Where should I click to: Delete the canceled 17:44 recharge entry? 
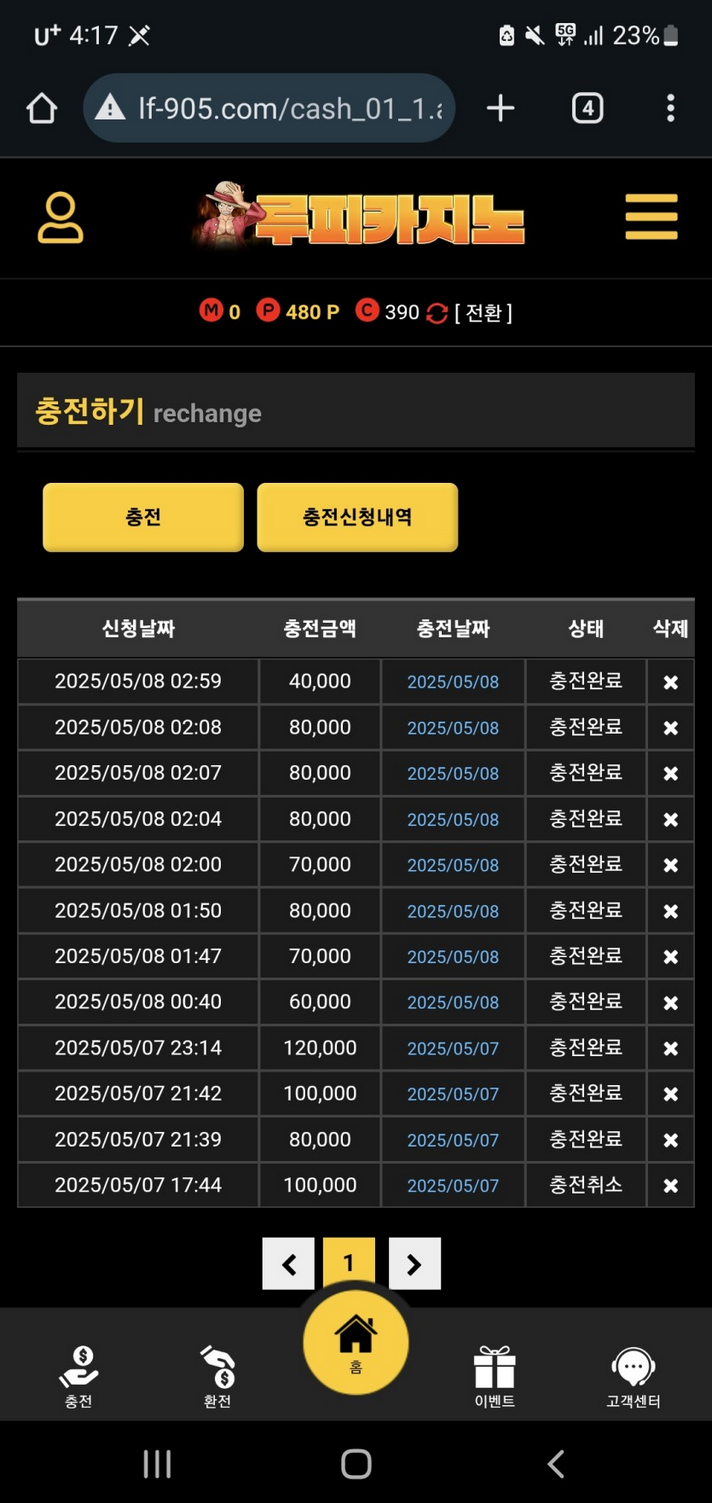[x=670, y=1185]
